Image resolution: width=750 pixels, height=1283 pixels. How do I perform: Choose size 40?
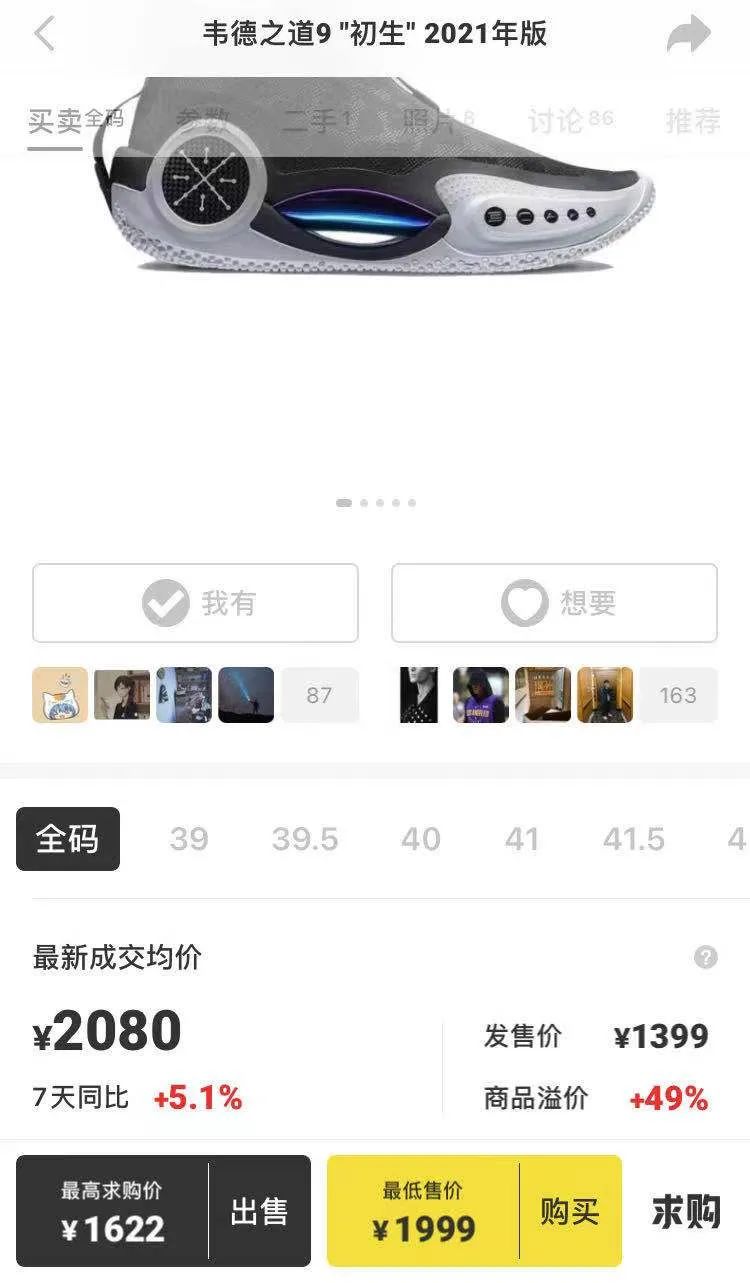(x=420, y=839)
